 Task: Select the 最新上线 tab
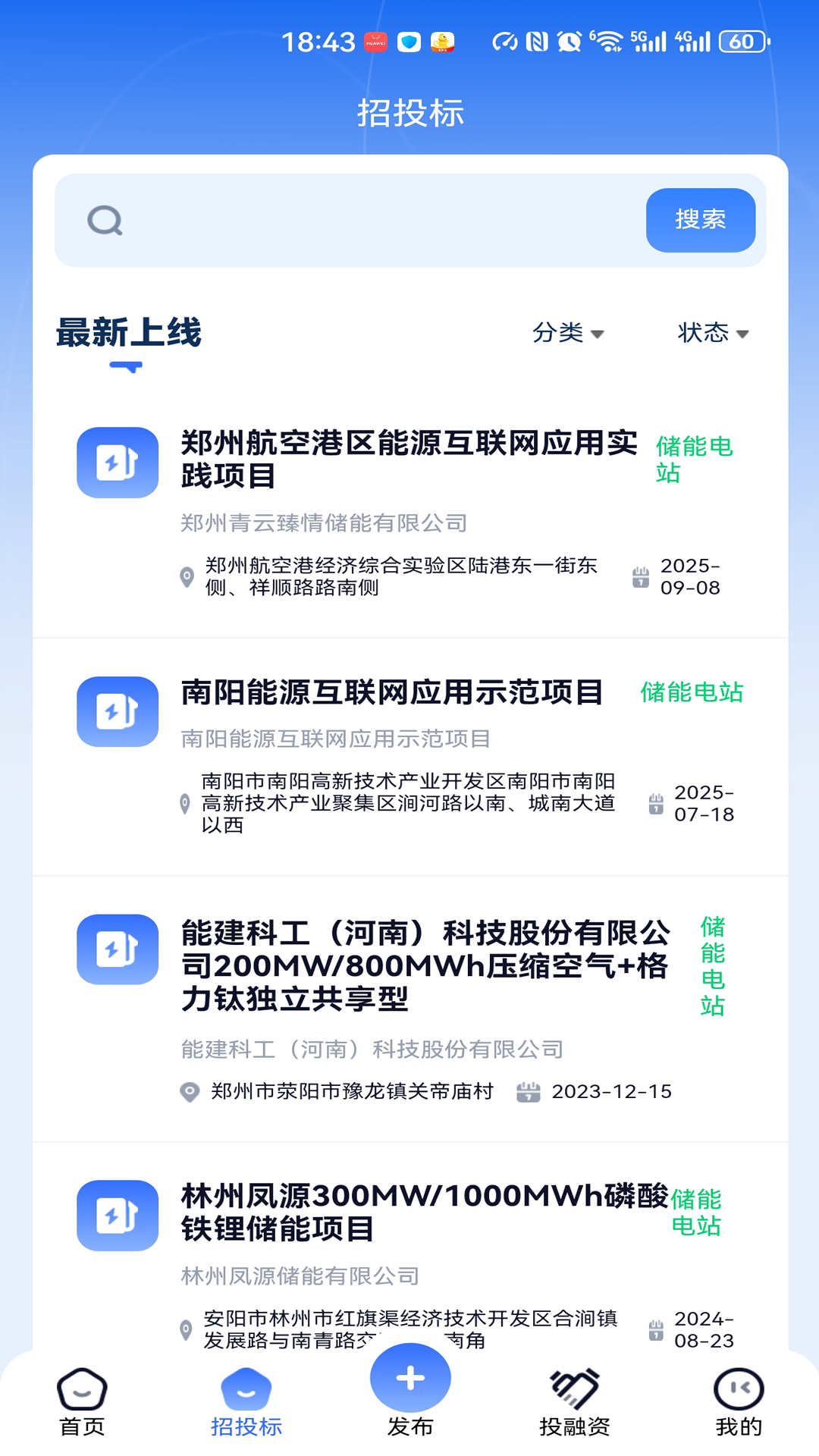[x=129, y=333]
